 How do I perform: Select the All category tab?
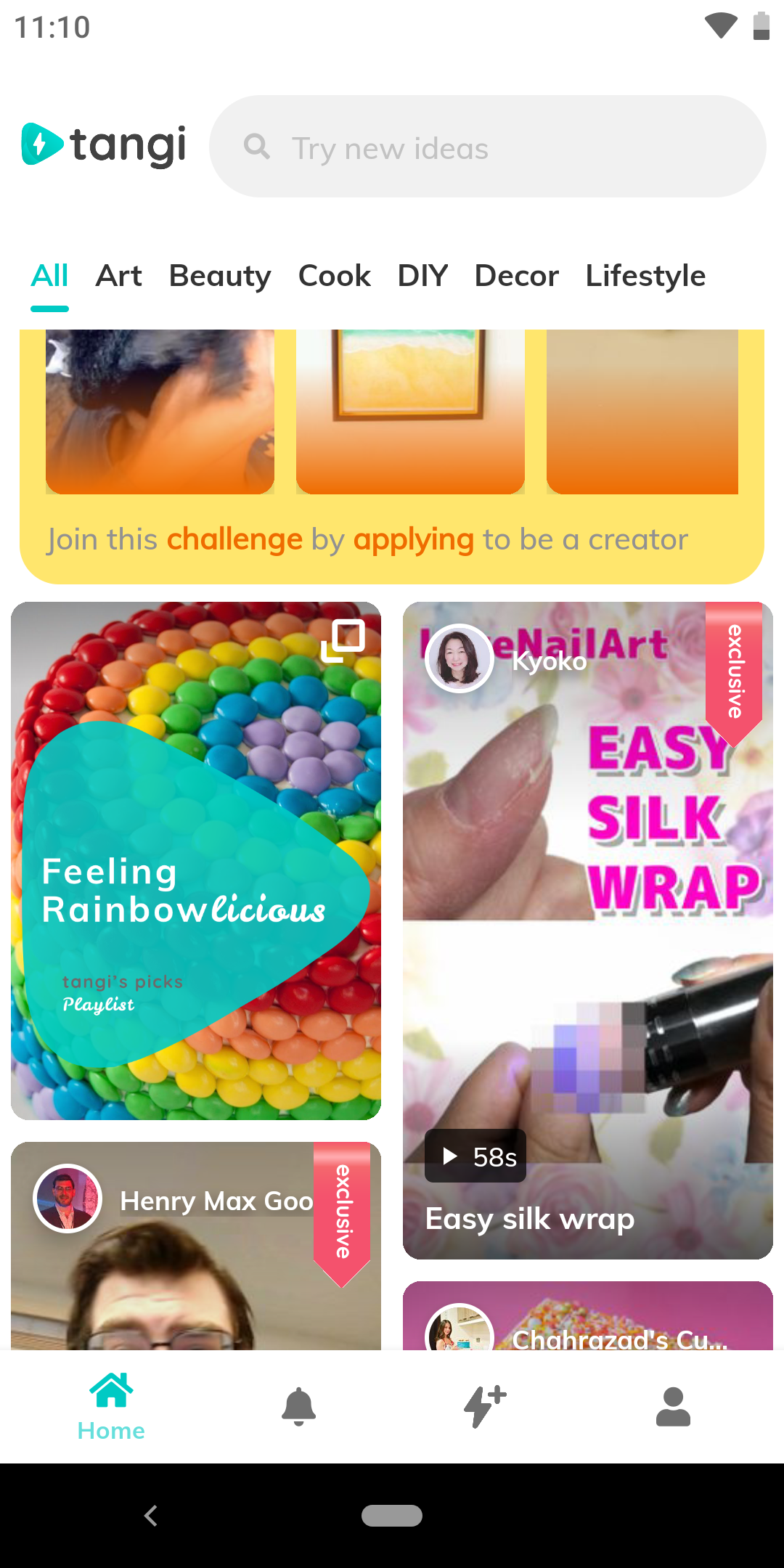pyautogui.click(x=49, y=277)
